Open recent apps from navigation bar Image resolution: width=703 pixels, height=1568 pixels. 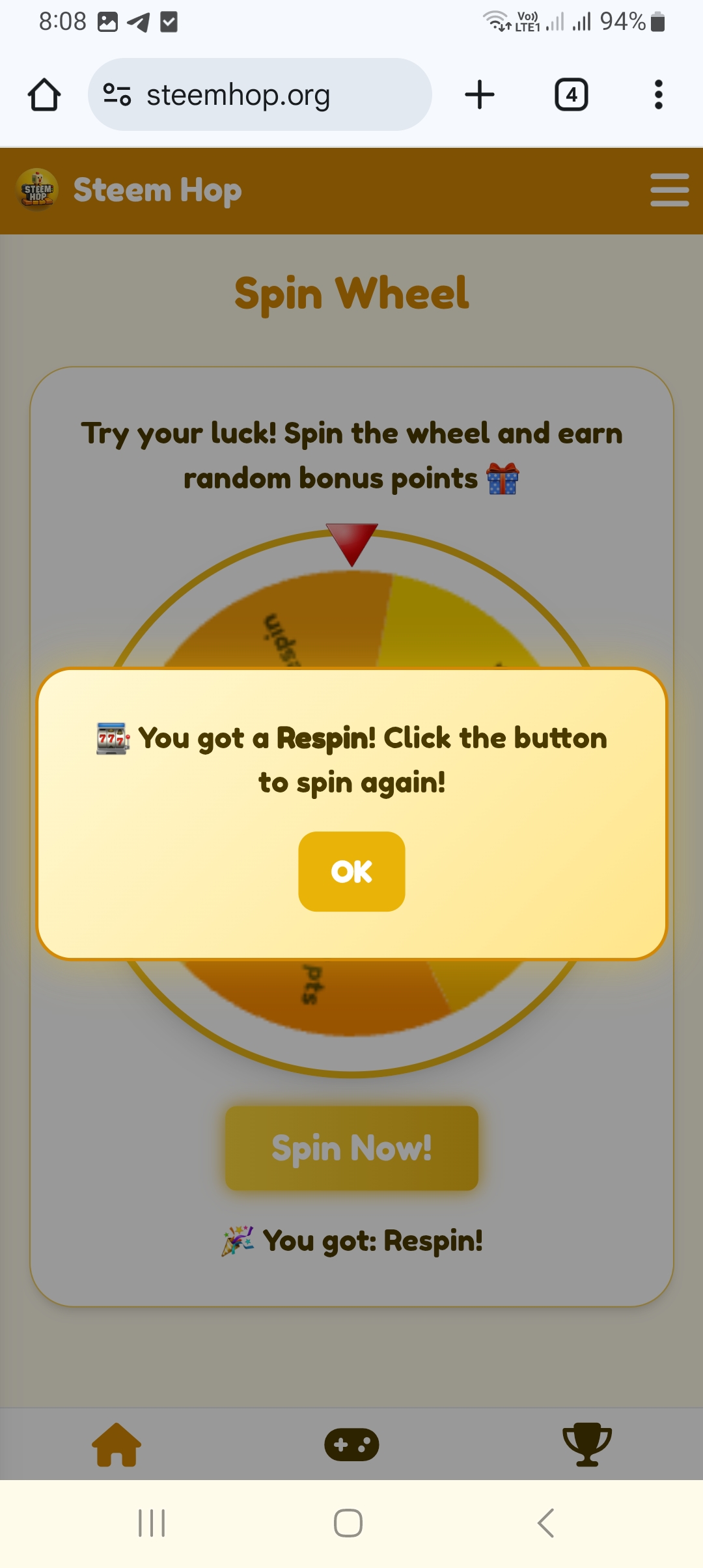point(152,1523)
